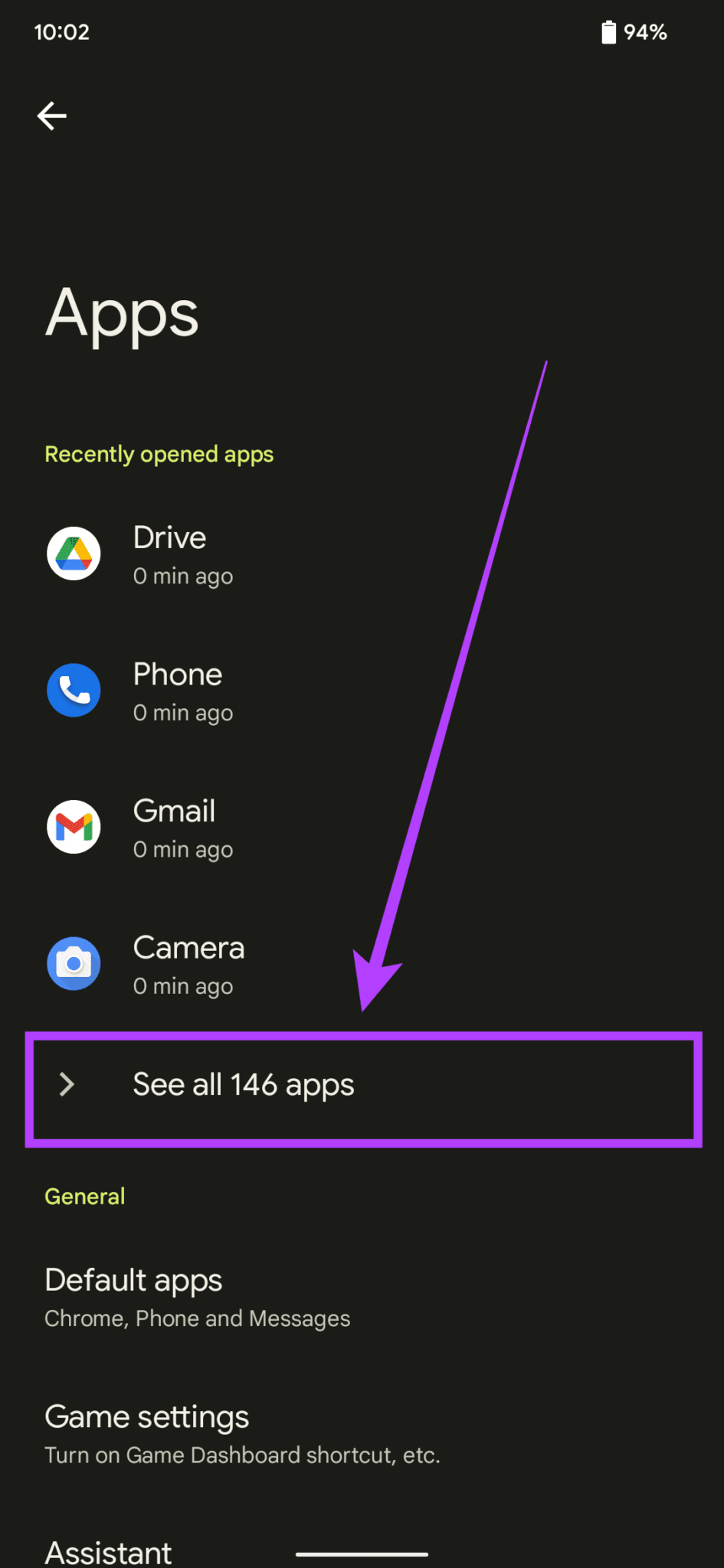
Task: Tap Recently opened apps section header
Action: pyautogui.click(x=159, y=453)
